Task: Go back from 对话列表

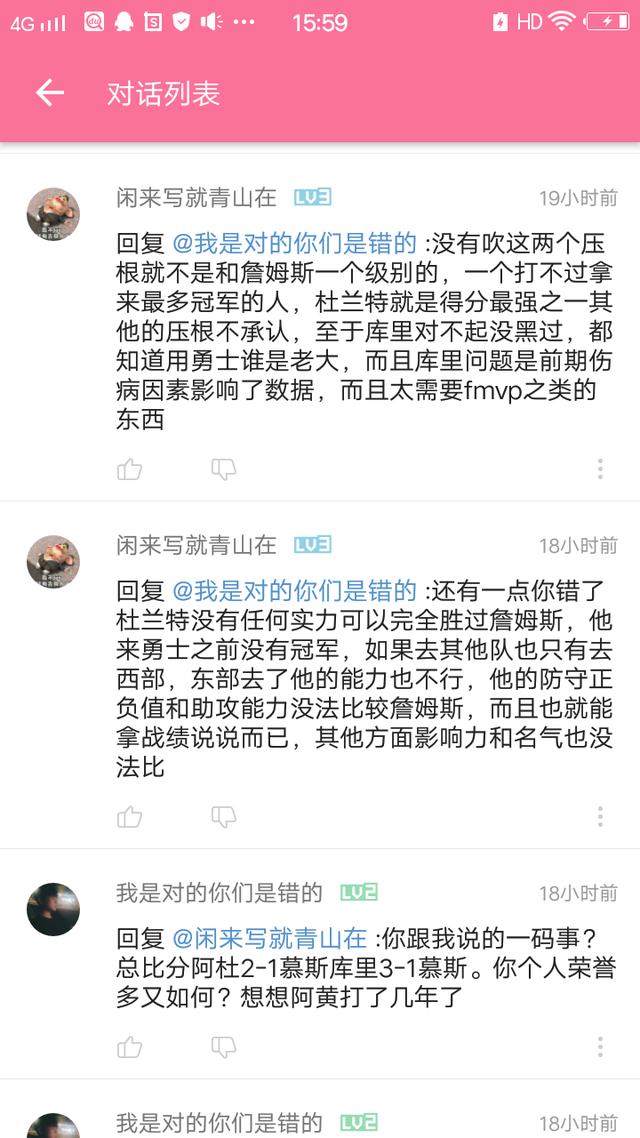Action: coord(49,93)
